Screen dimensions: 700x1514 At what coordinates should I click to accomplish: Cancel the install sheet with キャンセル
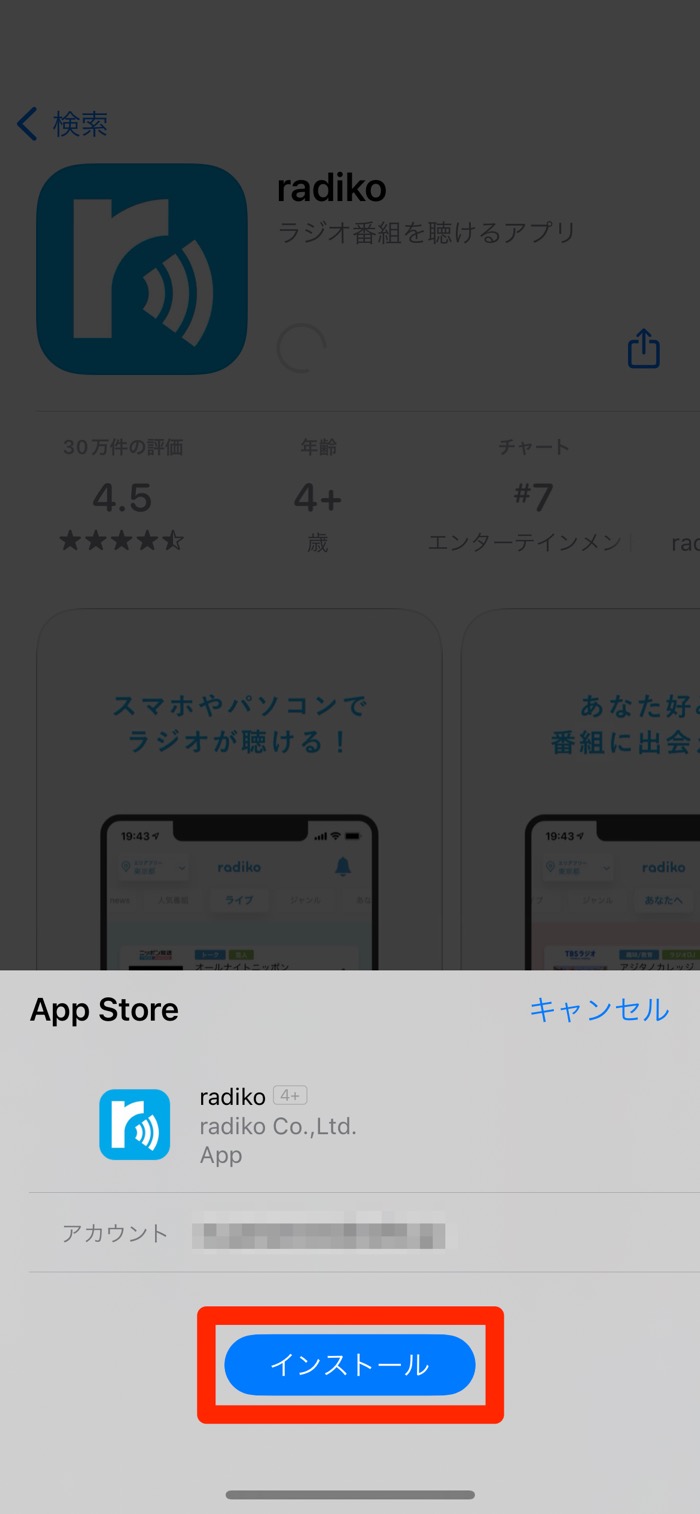(598, 1010)
